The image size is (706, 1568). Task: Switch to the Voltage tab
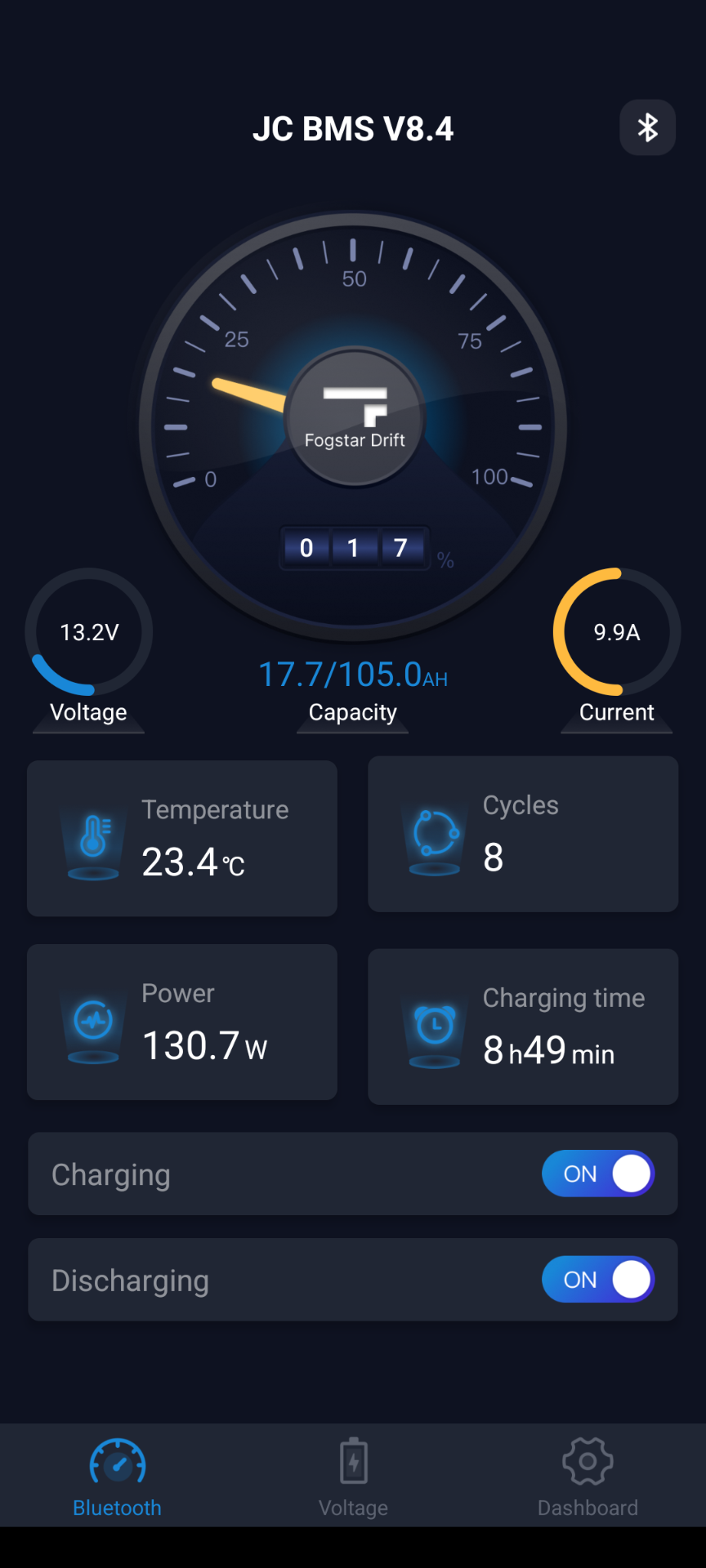353,1477
